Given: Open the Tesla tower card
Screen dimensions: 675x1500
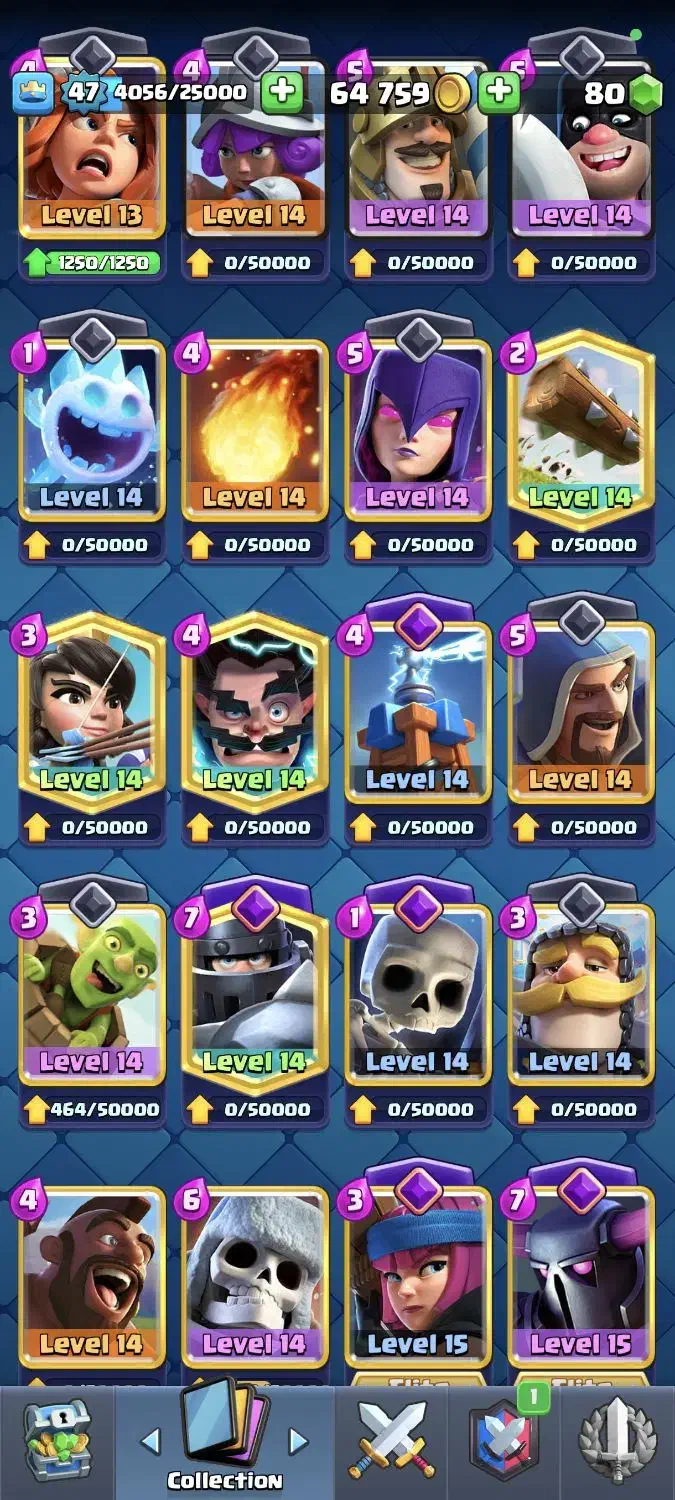Looking at the screenshot, I should coord(418,714).
